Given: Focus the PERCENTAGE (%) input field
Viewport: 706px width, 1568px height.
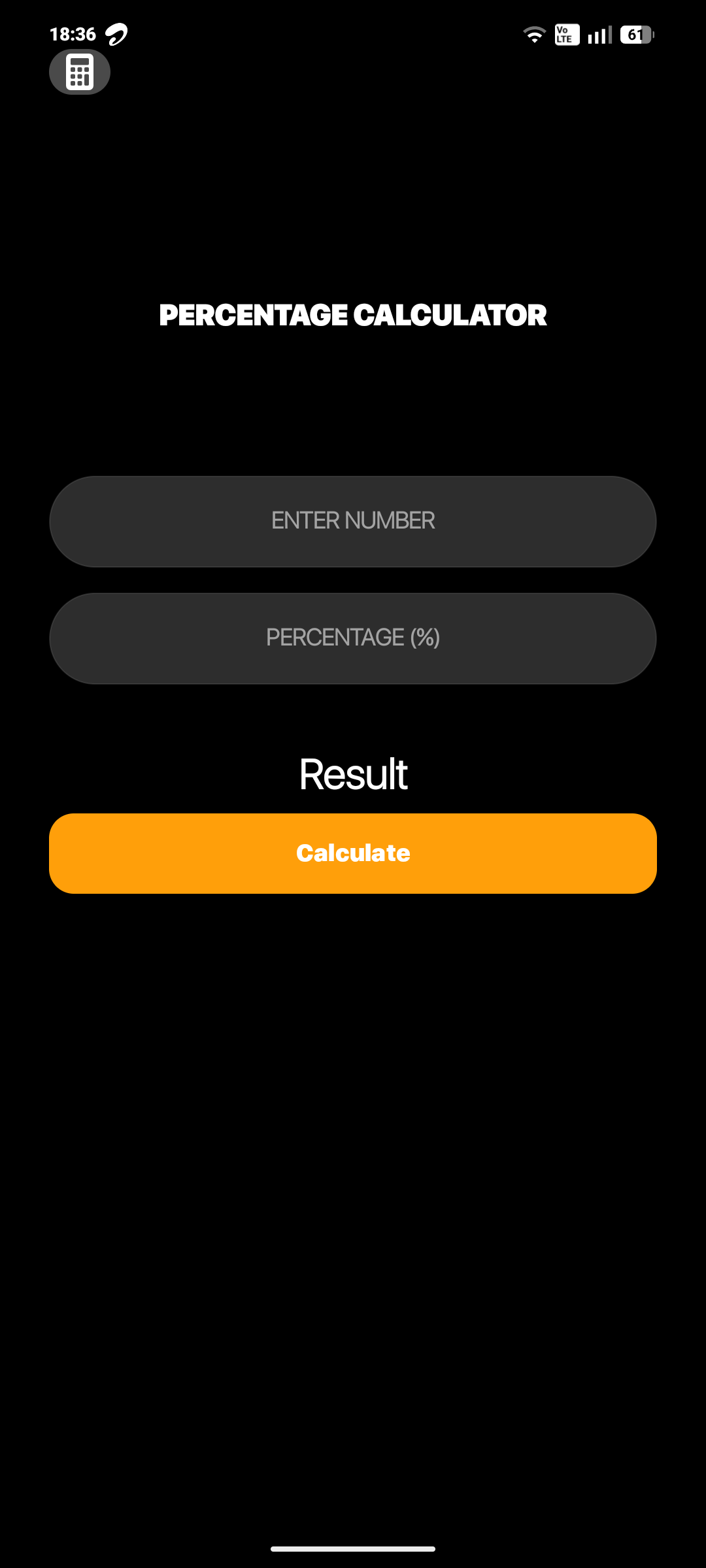Looking at the screenshot, I should 353,638.
